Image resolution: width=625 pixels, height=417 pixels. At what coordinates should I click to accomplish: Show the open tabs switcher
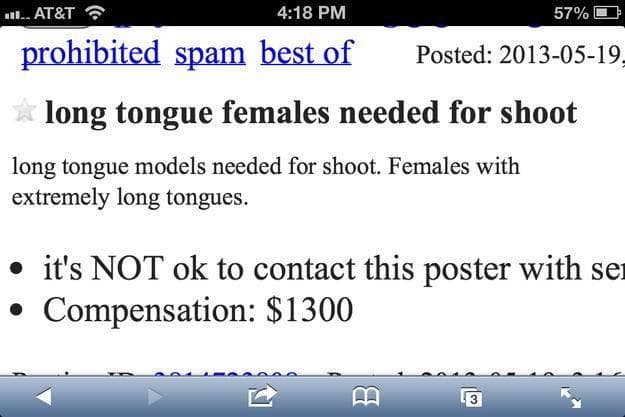click(x=473, y=397)
